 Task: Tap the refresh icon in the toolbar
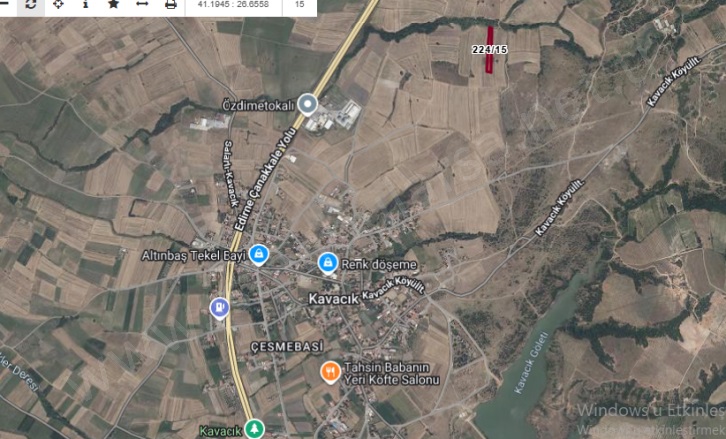(x=30, y=5)
